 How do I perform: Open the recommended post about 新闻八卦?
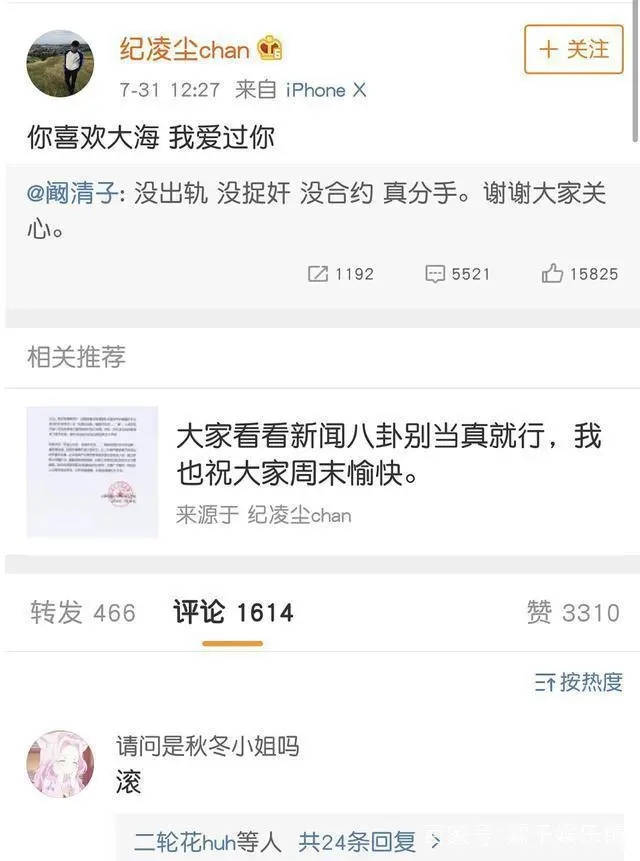pos(390,452)
